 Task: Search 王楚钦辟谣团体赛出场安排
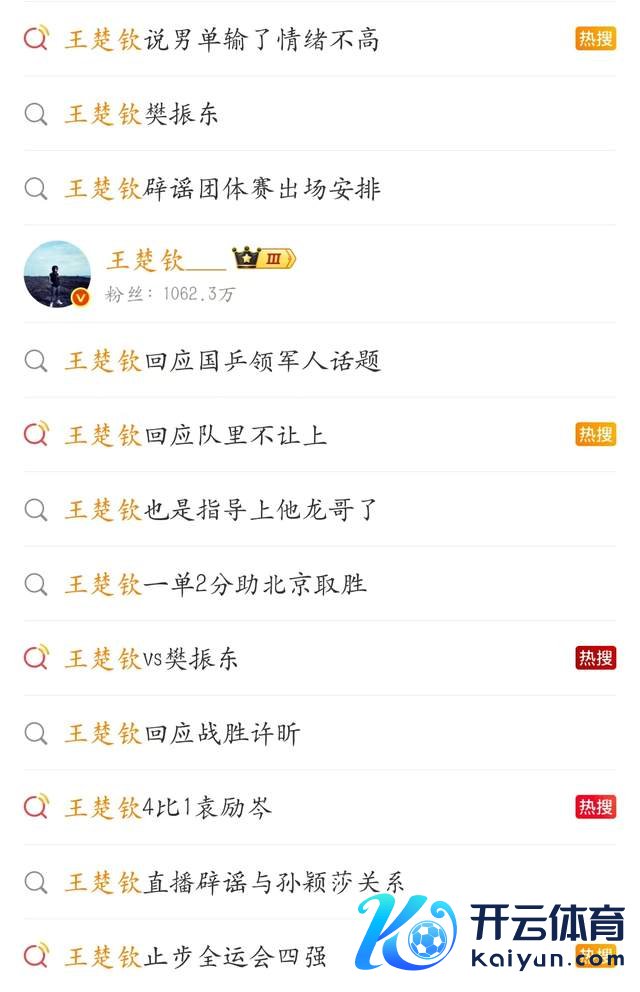click(x=222, y=188)
